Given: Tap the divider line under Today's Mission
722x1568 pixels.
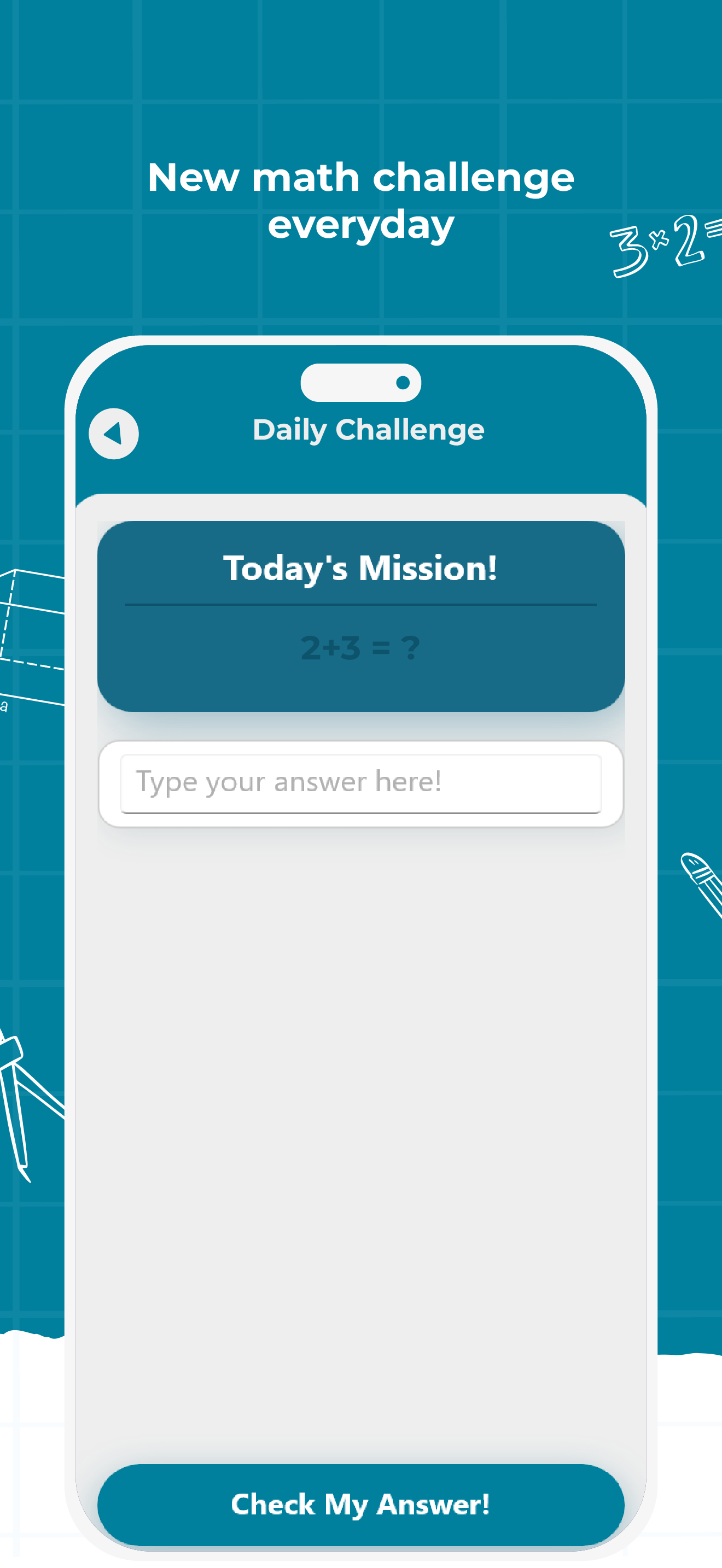Looking at the screenshot, I should click(x=361, y=604).
